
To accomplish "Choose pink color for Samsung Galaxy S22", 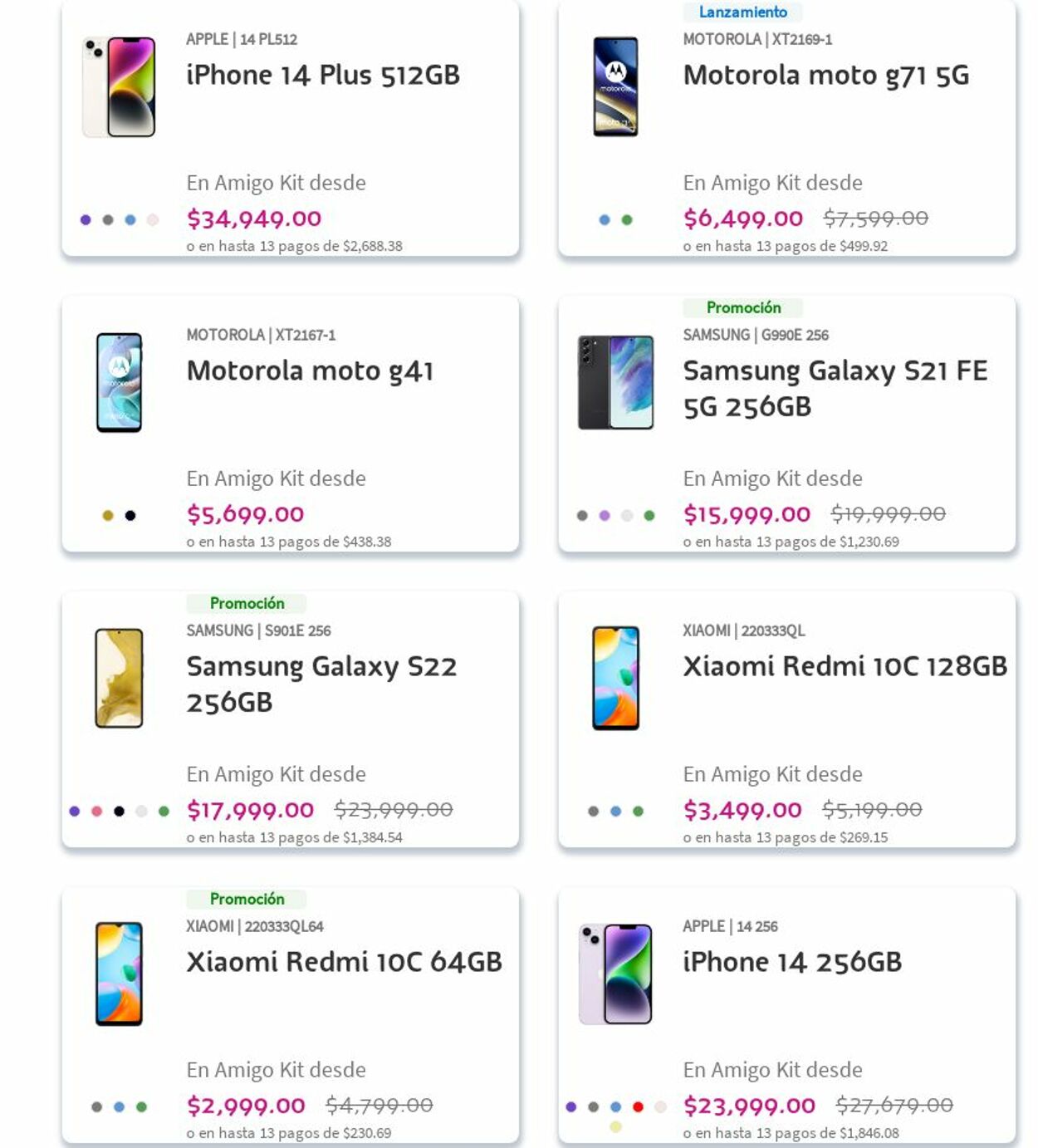I will pos(97,812).
